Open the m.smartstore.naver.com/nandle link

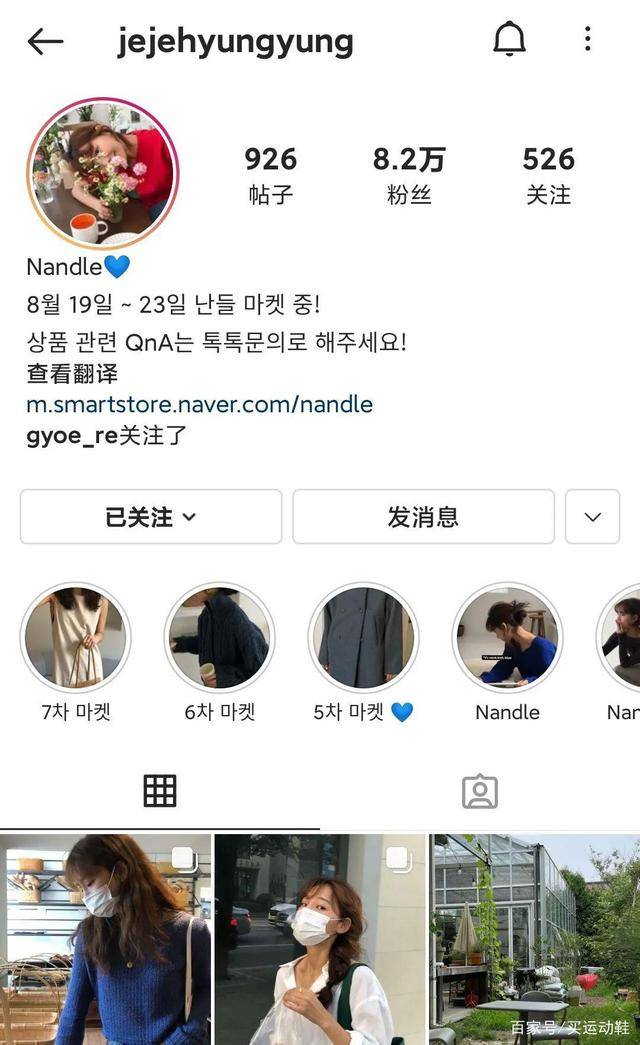tap(199, 405)
